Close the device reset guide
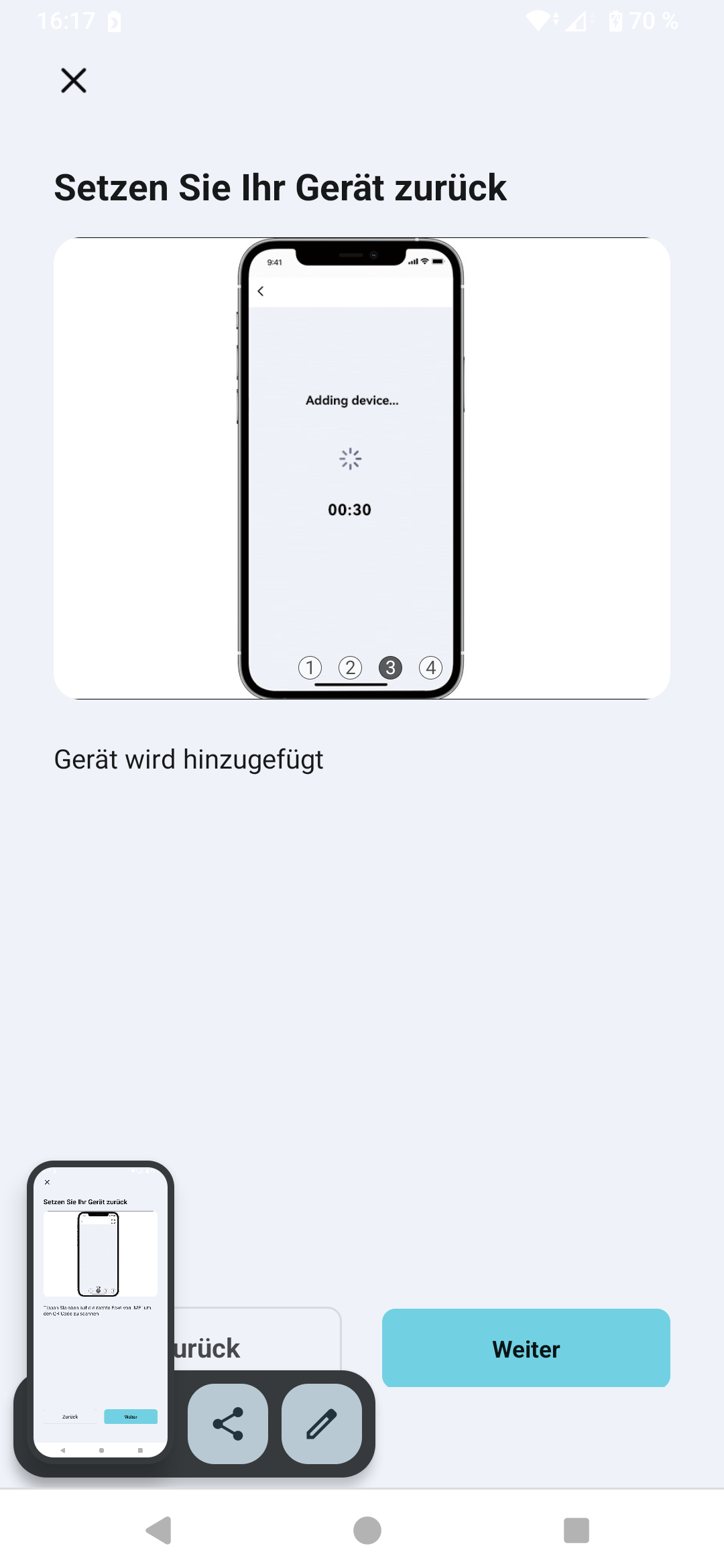 click(74, 80)
